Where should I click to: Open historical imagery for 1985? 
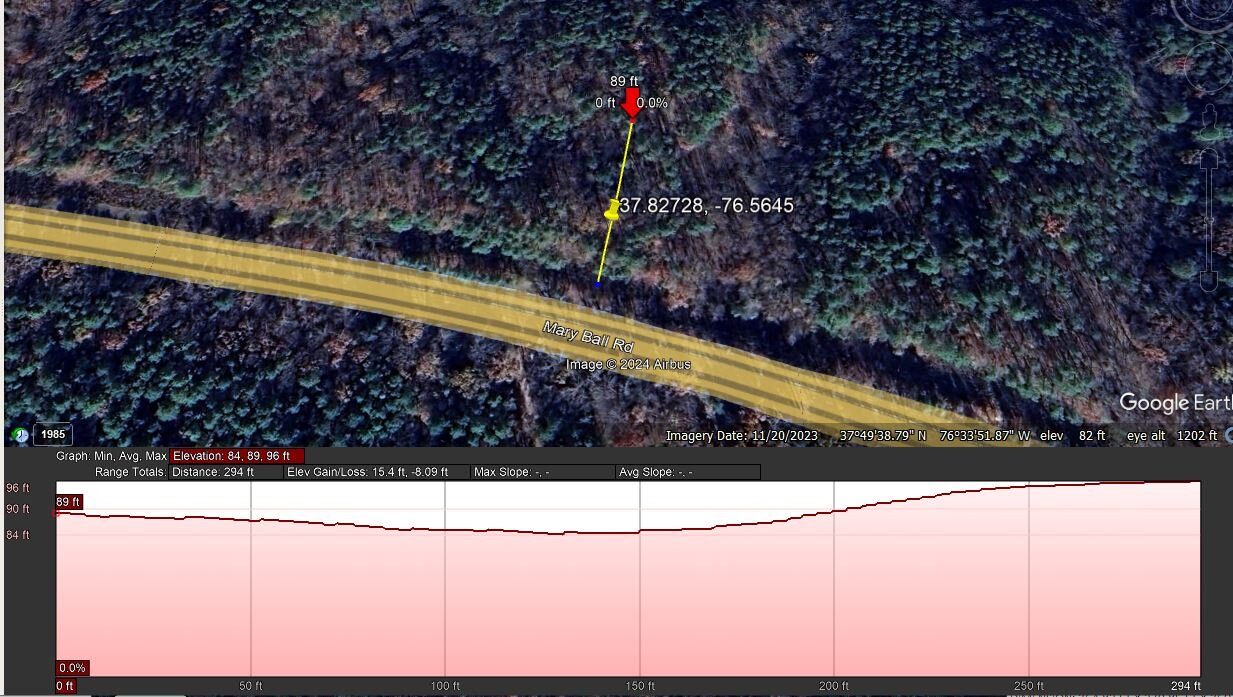tap(53, 435)
